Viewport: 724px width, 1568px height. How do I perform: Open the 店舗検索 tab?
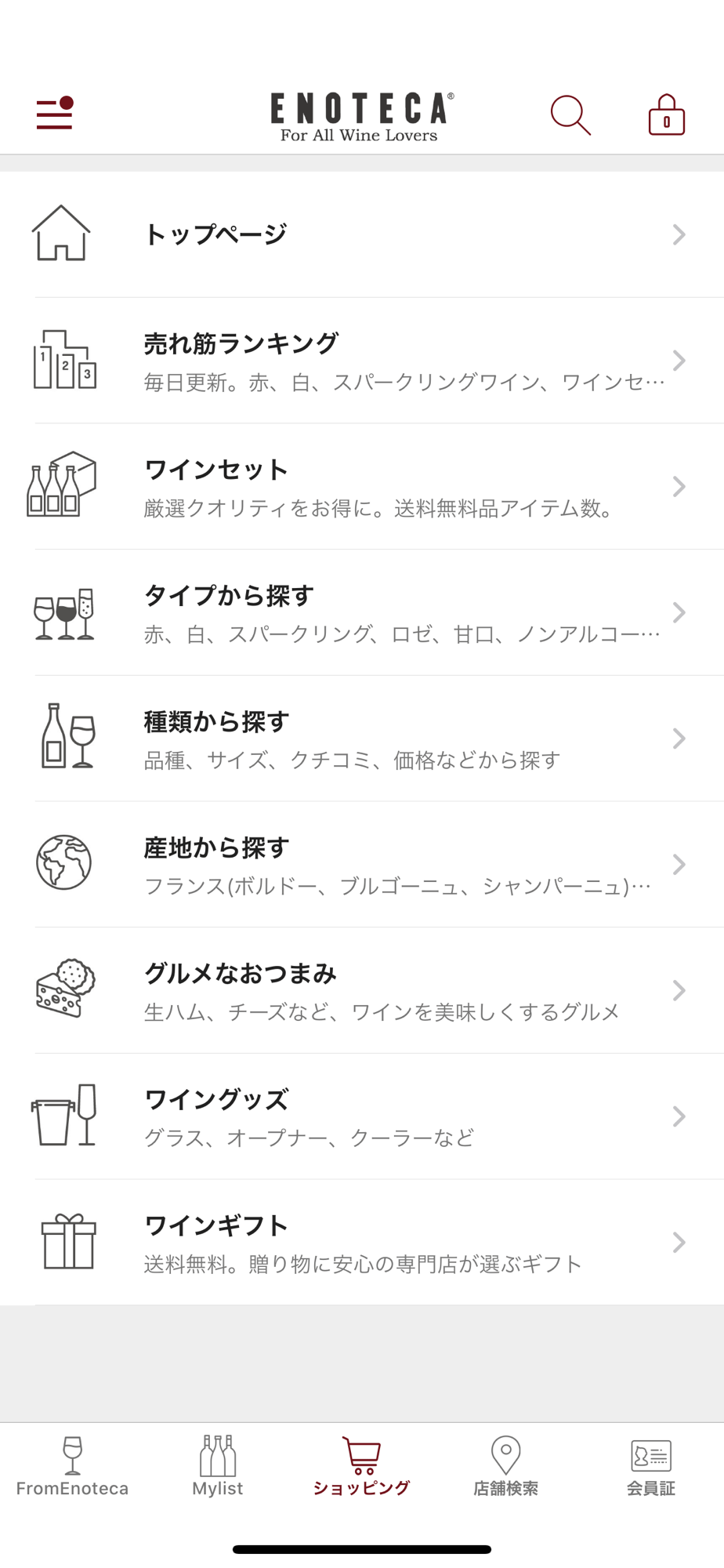point(506,1467)
